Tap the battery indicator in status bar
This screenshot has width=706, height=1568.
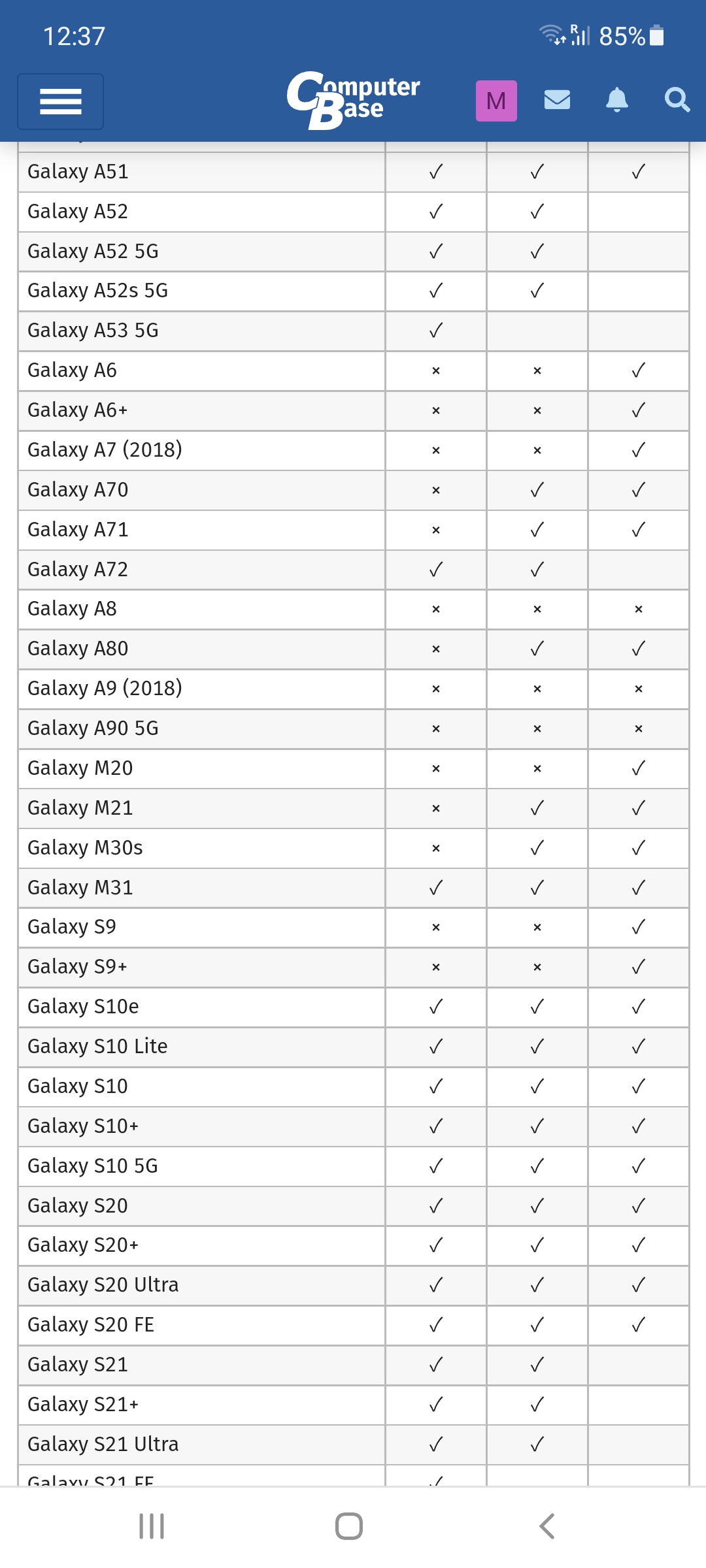tap(656, 36)
